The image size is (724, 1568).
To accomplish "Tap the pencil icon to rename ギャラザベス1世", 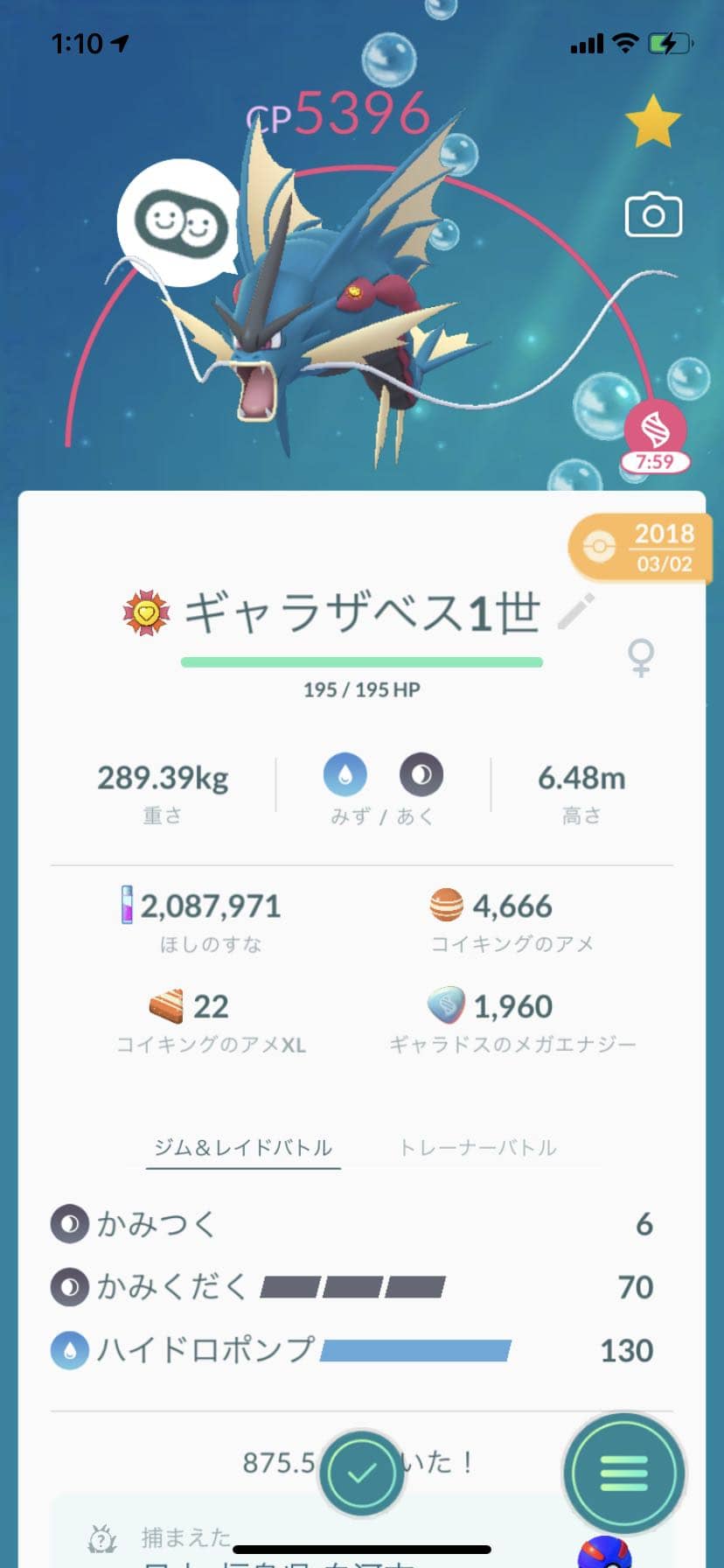I will pyautogui.click(x=576, y=612).
